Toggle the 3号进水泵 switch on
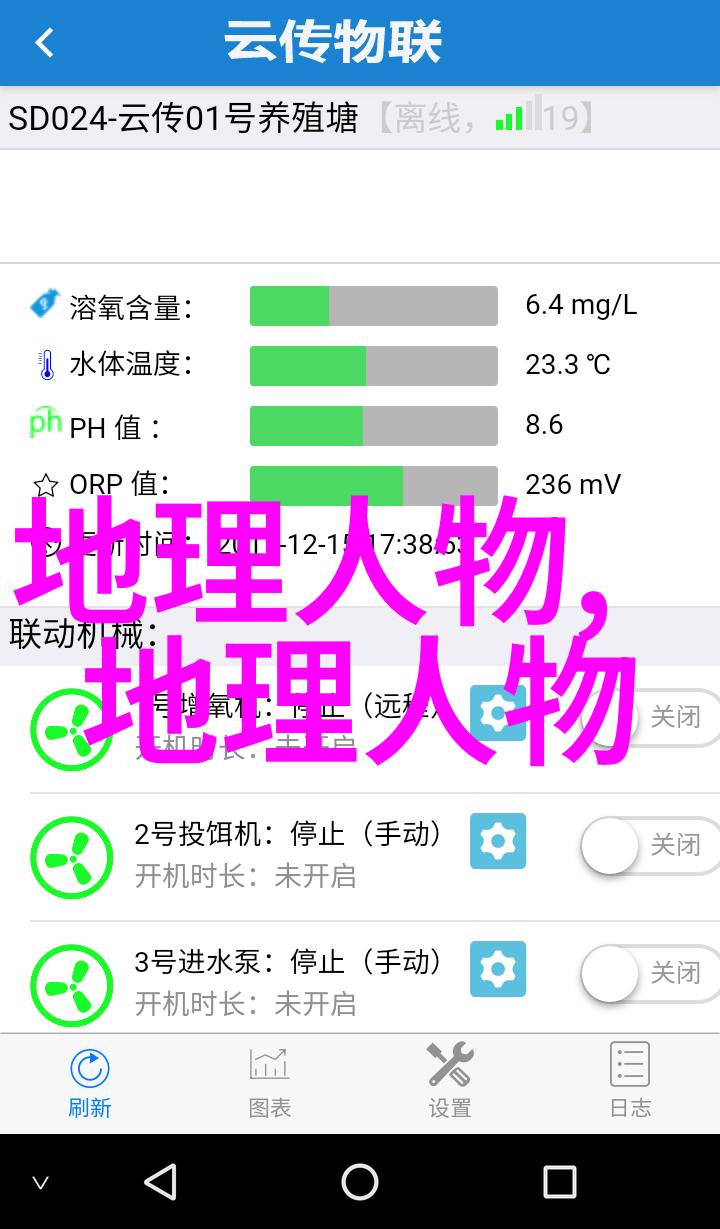720x1229 pixels. click(650, 974)
